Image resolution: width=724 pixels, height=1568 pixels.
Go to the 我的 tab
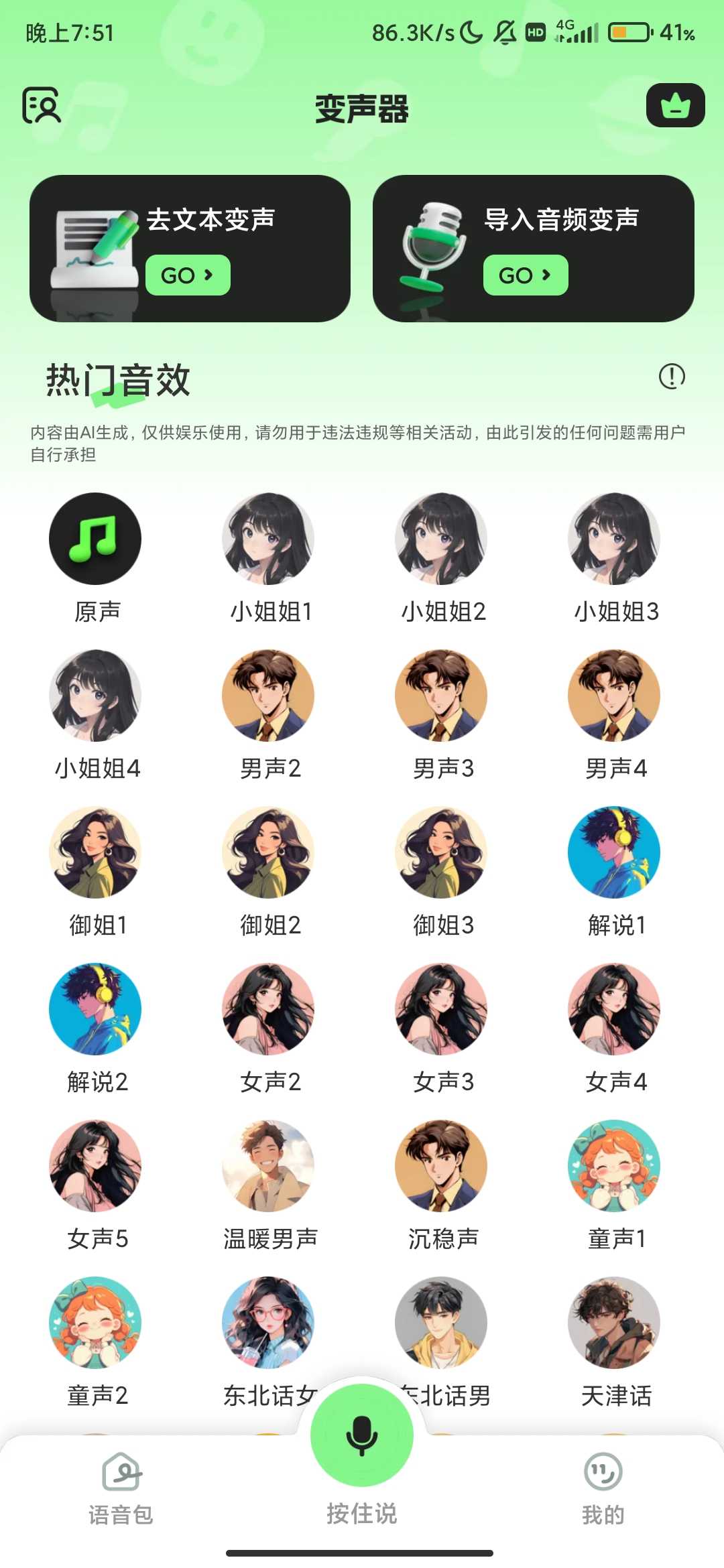coord(603,1488)
